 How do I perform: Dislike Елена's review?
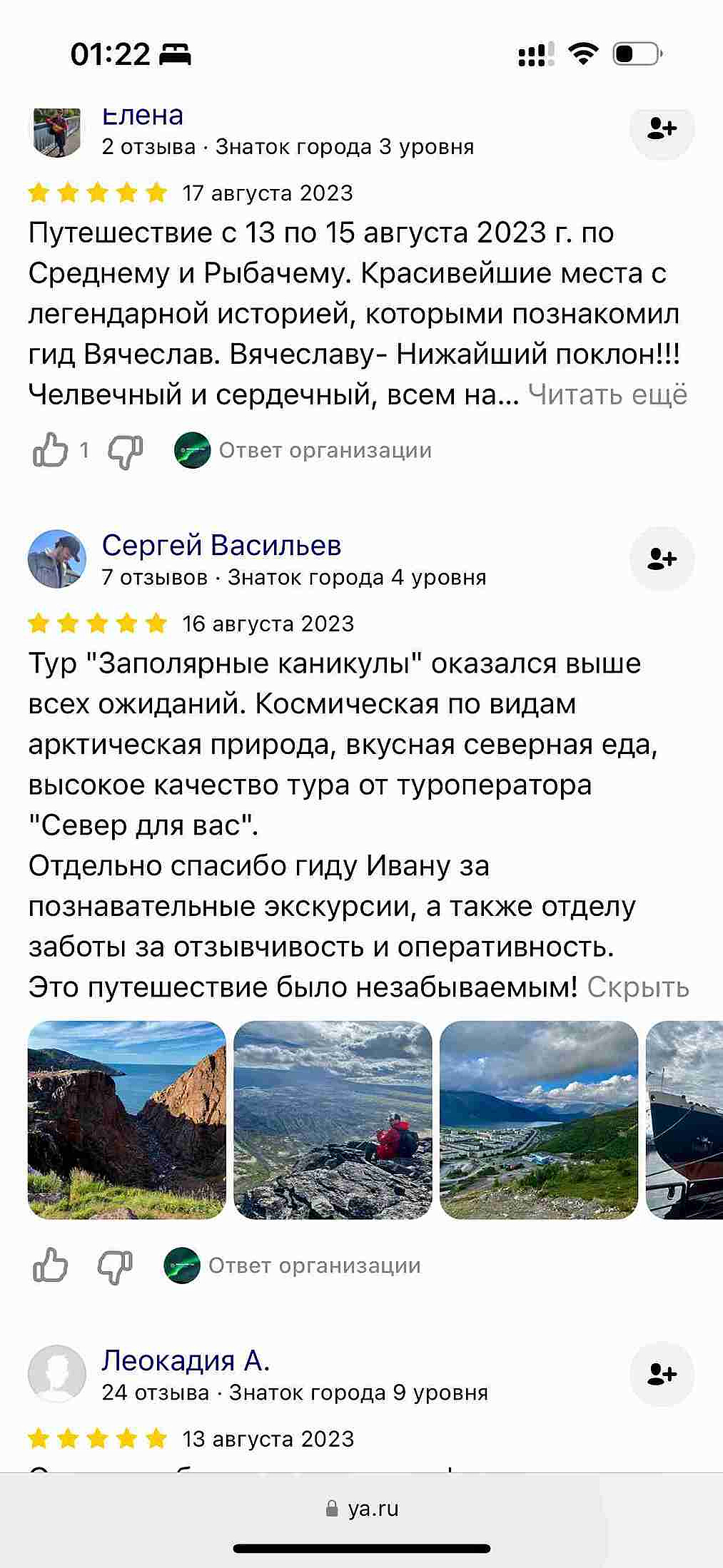tap(125, 451)
